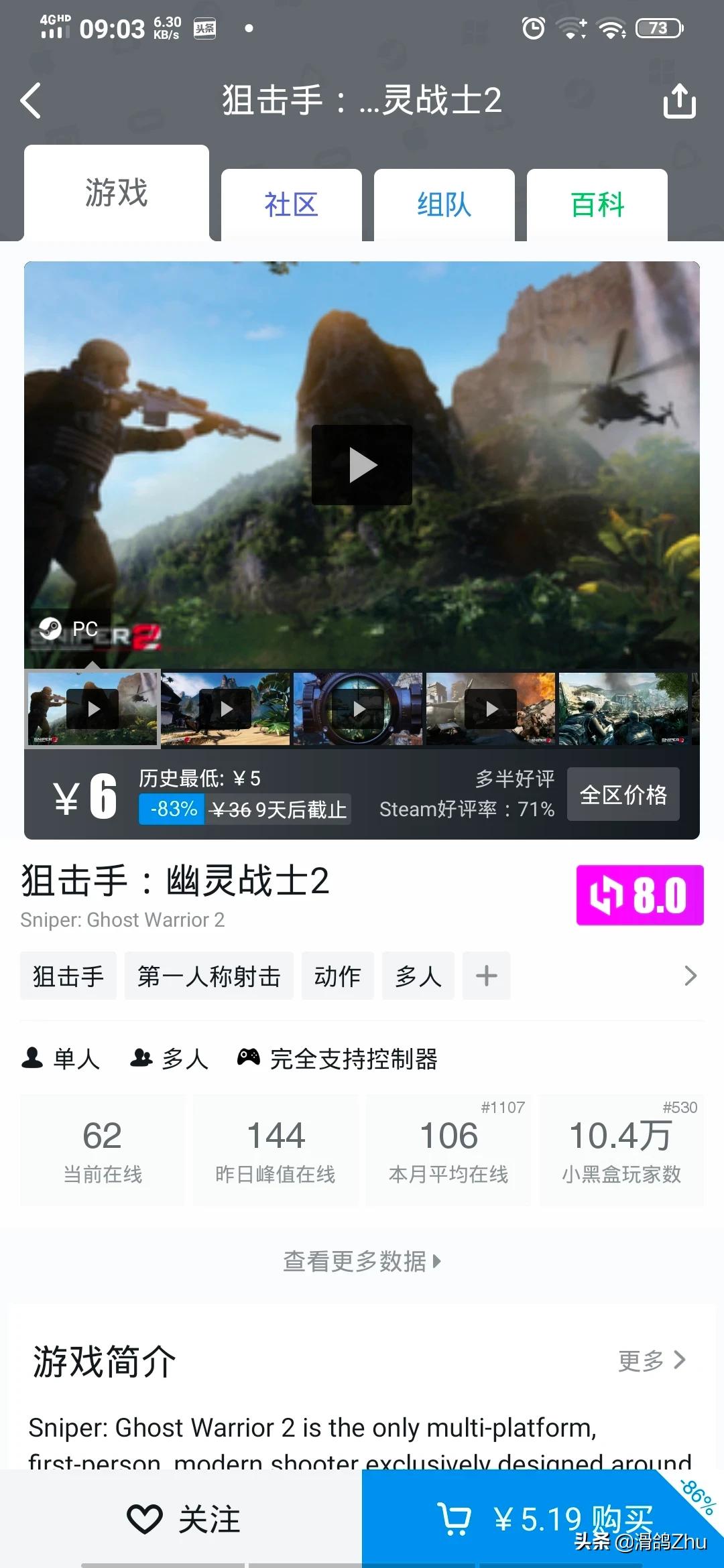
Task: Switch to the 组队 tab
Action: coord(444,204)
